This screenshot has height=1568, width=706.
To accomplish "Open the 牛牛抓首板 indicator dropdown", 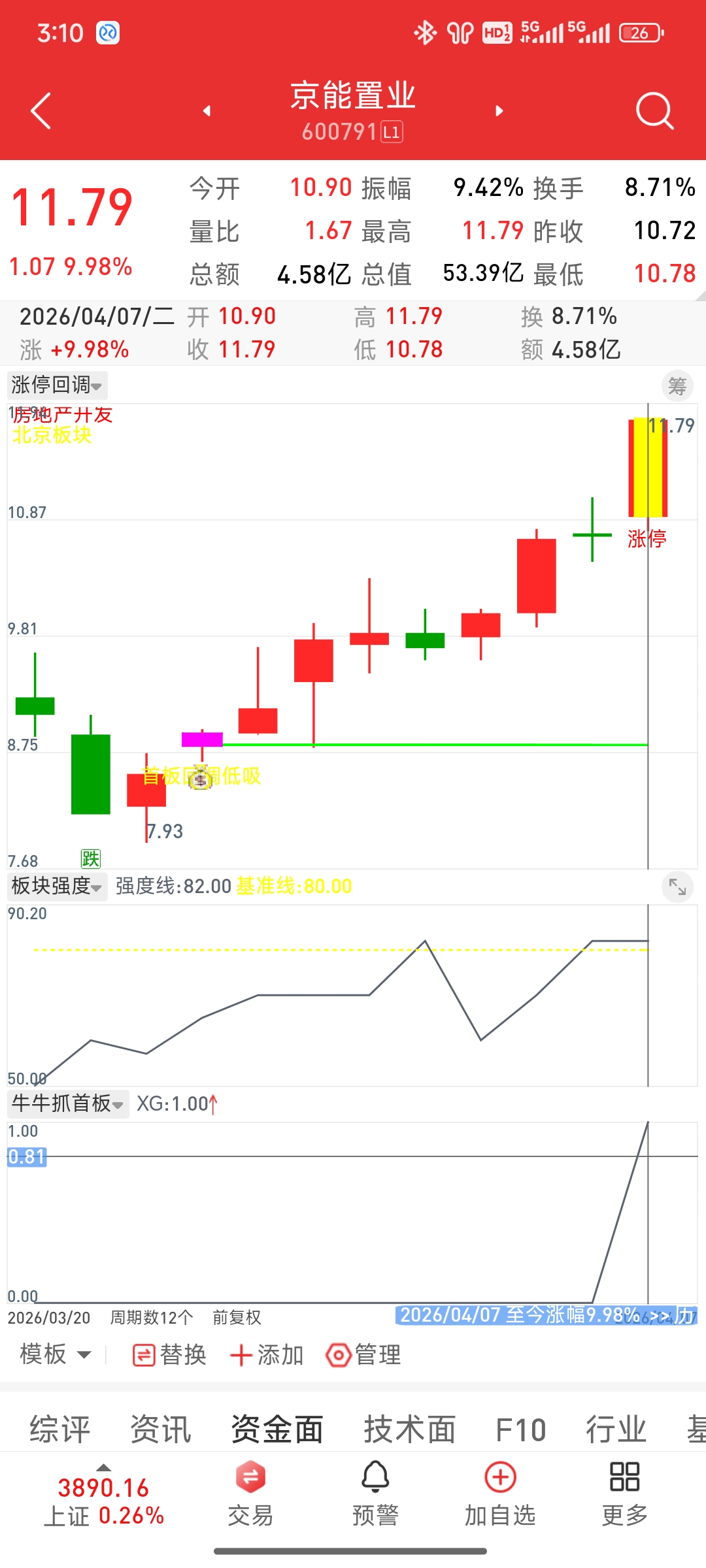I will pos(67,1104).
